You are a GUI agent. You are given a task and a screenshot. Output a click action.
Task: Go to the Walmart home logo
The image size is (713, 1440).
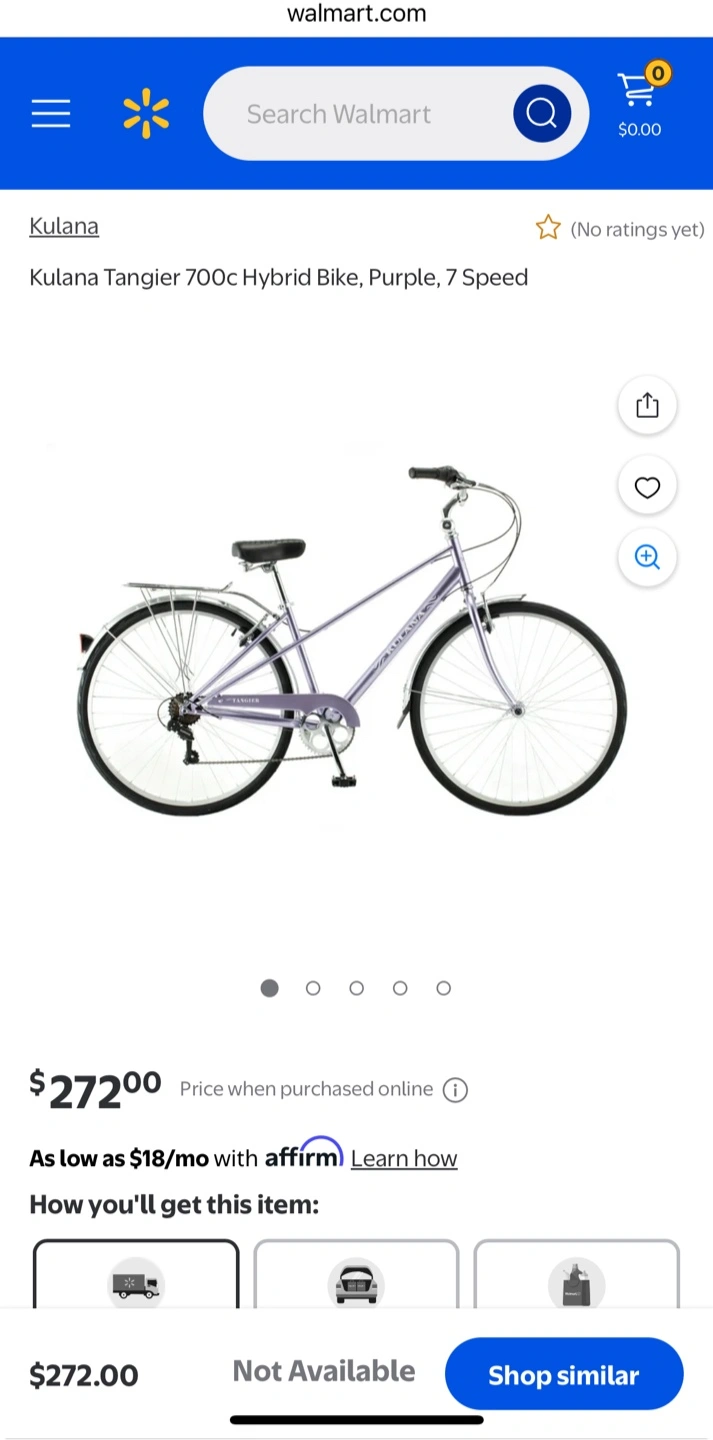tap(146, 113)
